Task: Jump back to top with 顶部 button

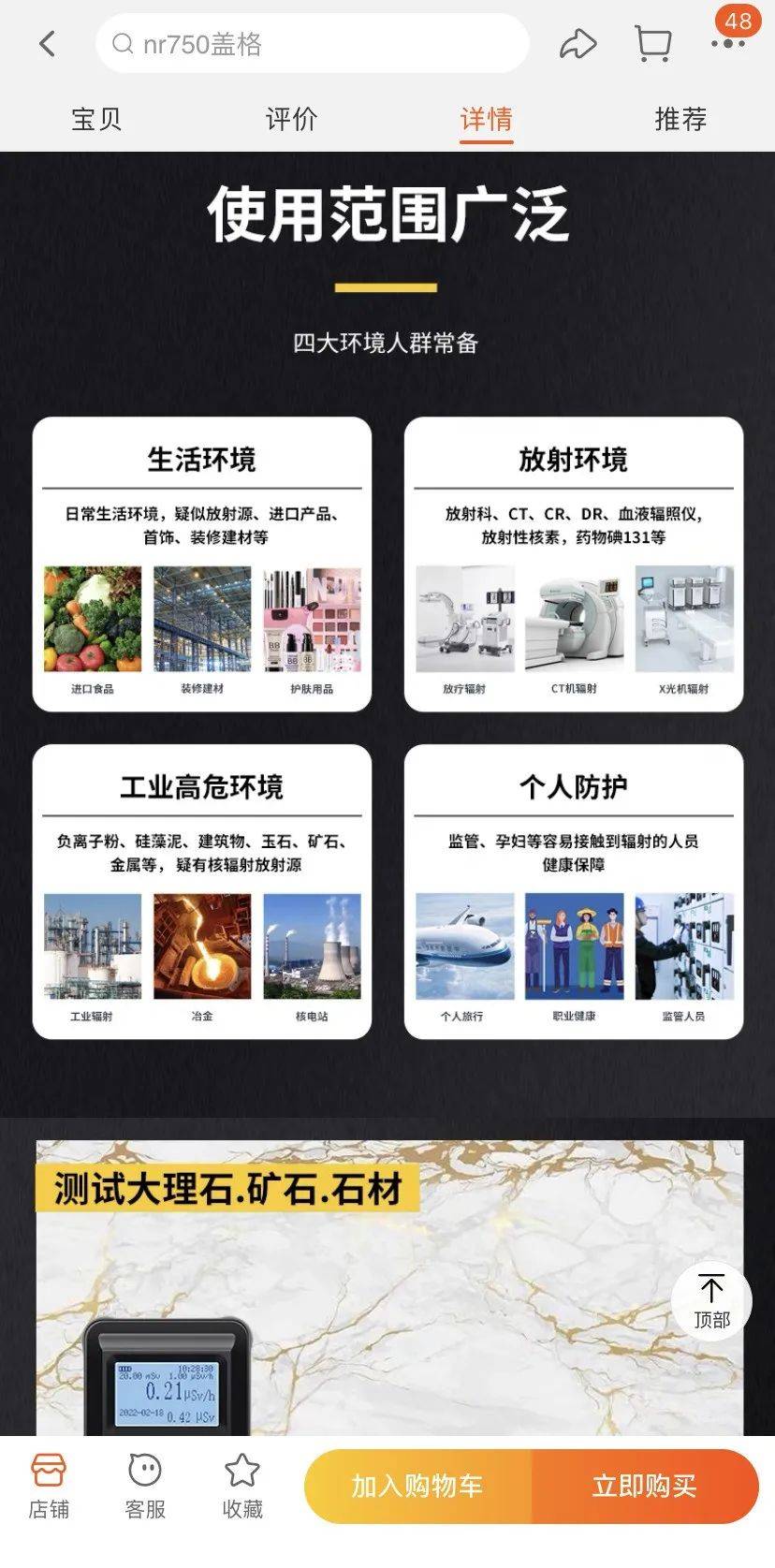Action: click(x=711, y=1301)
